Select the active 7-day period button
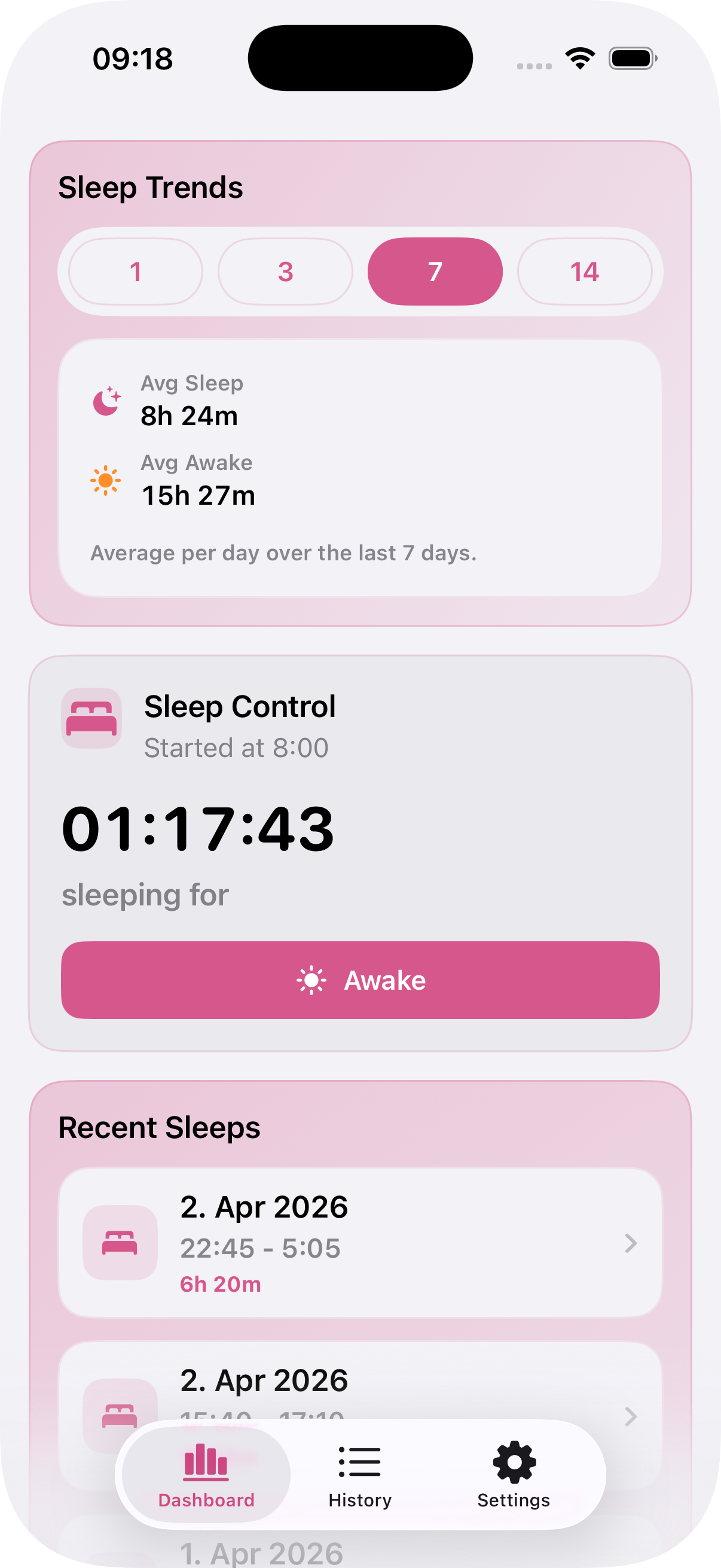 pos(435,271)
